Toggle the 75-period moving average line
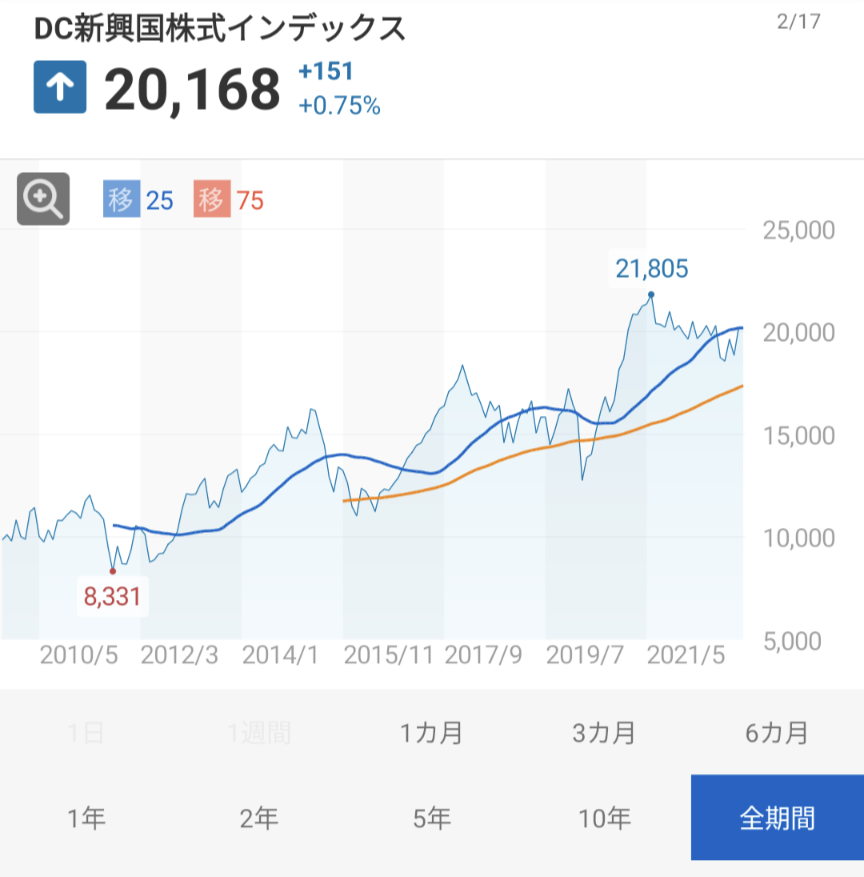 pos(230,200)
